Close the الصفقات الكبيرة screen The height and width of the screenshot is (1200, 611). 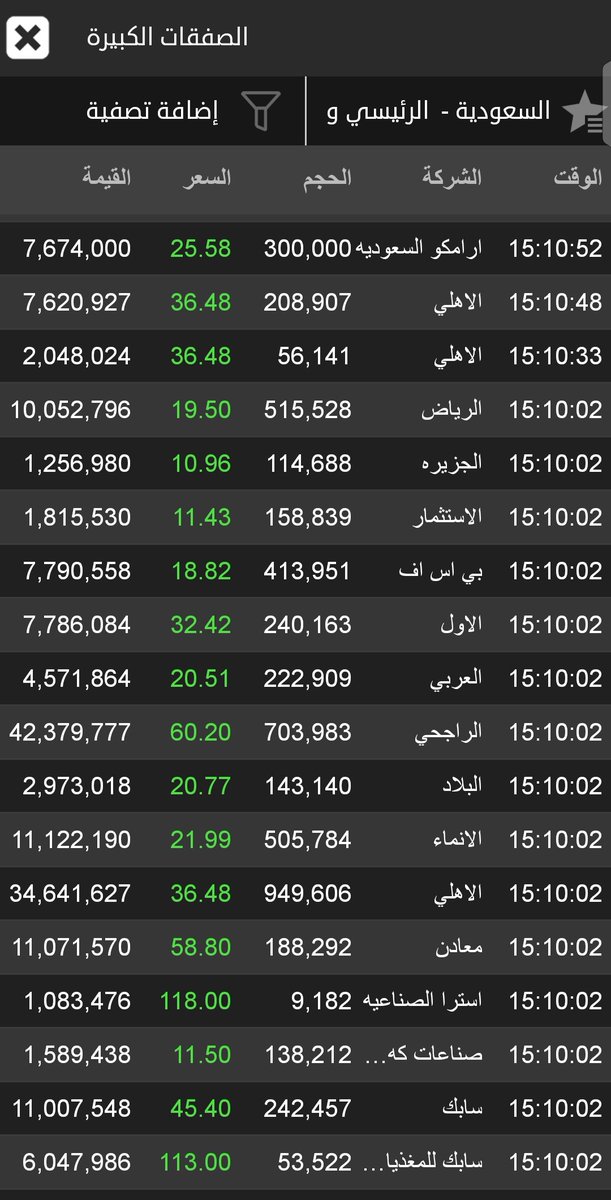point(28,38)
